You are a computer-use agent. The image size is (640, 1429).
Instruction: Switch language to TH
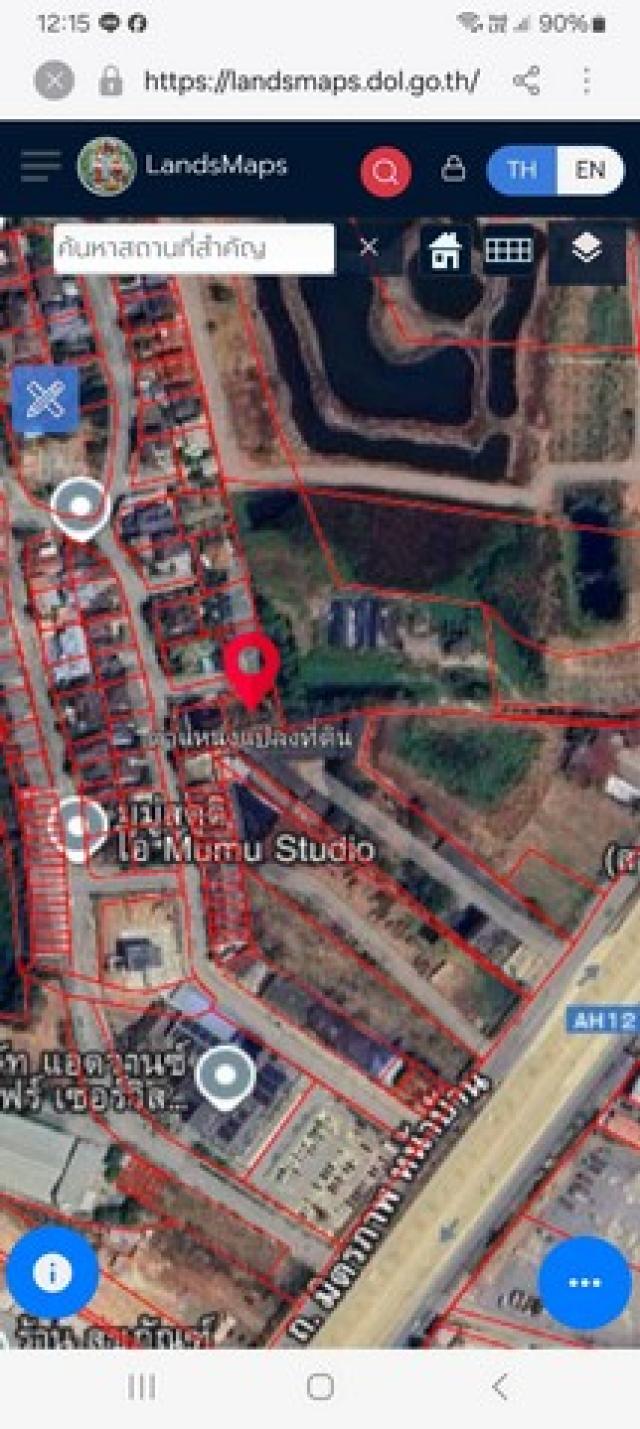[x=521, y=170]
